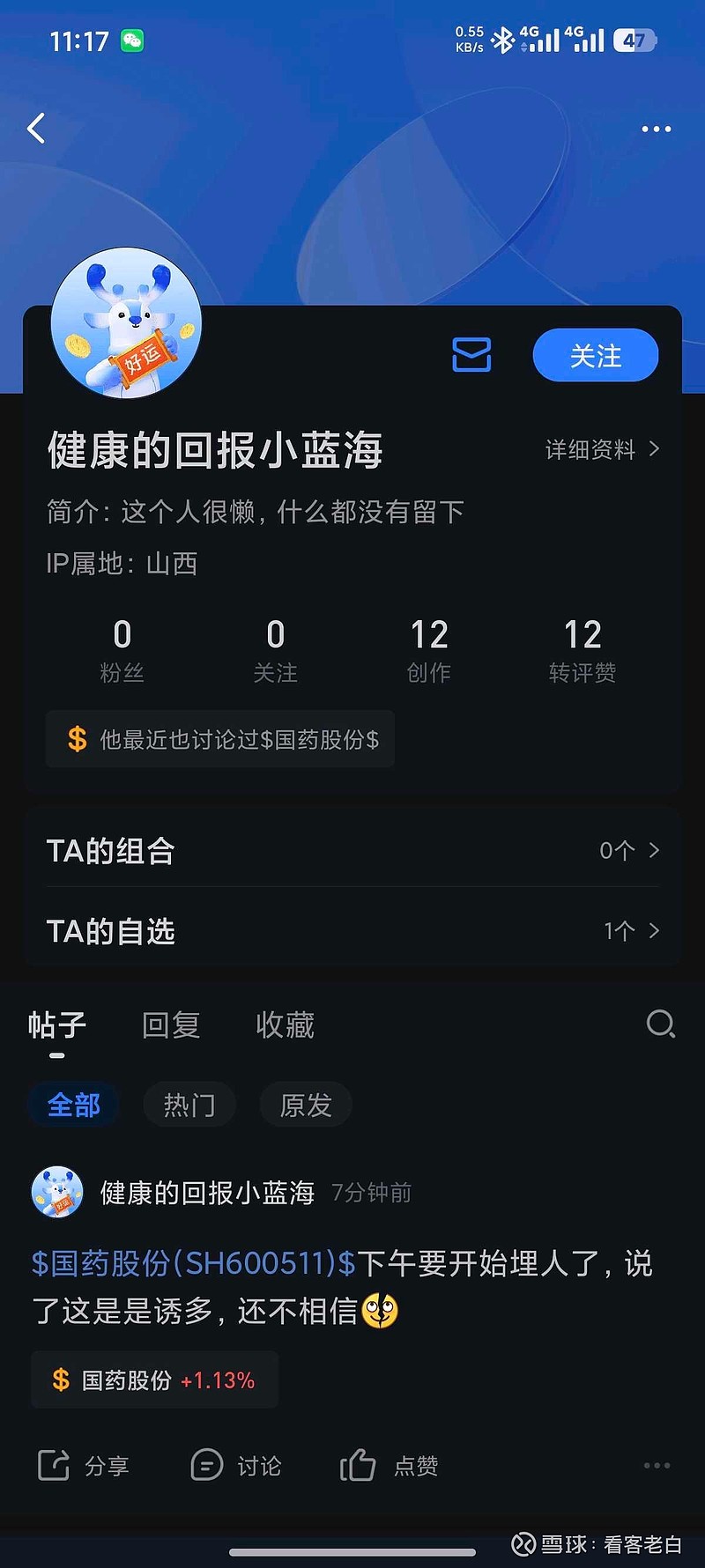Open 详细资料 profile details

(590, 449)
